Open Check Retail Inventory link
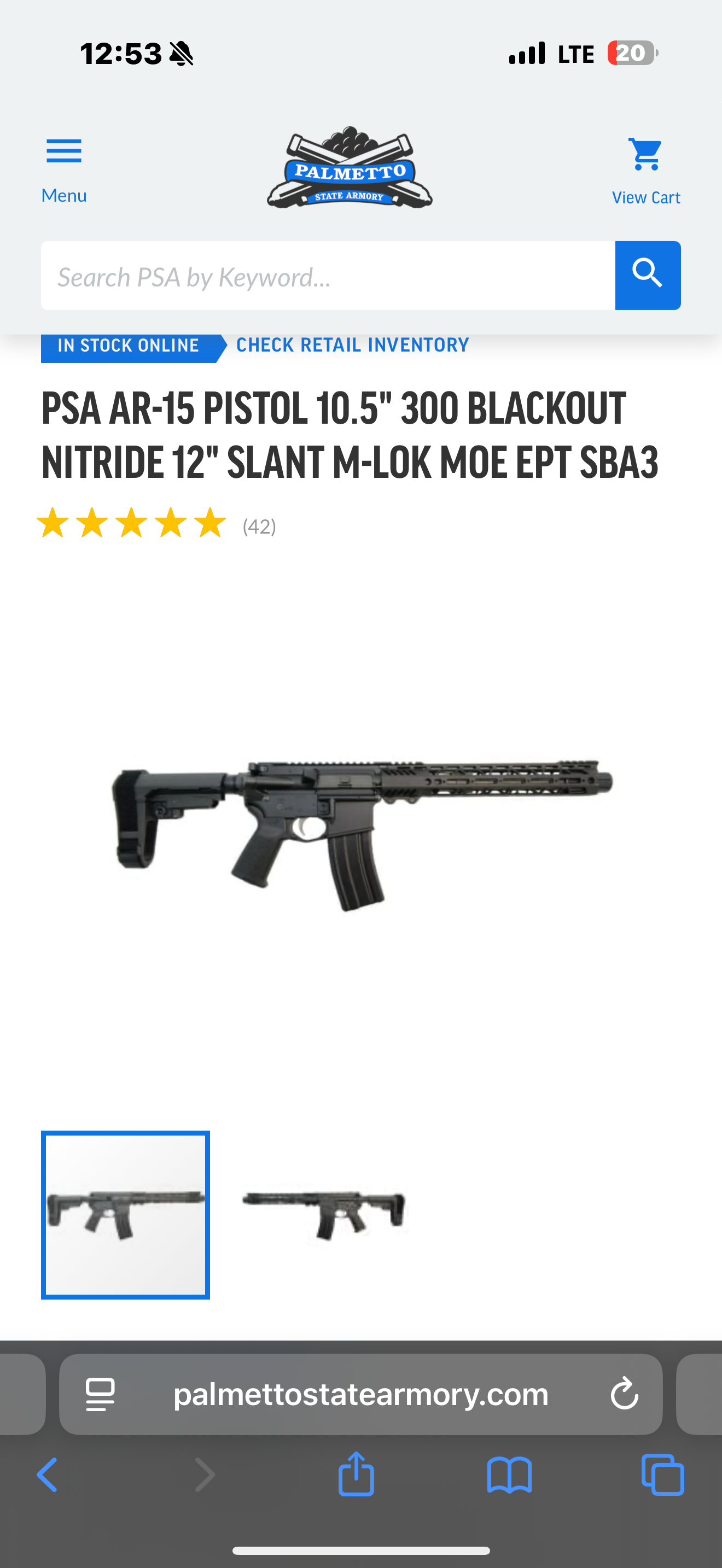 352,345
